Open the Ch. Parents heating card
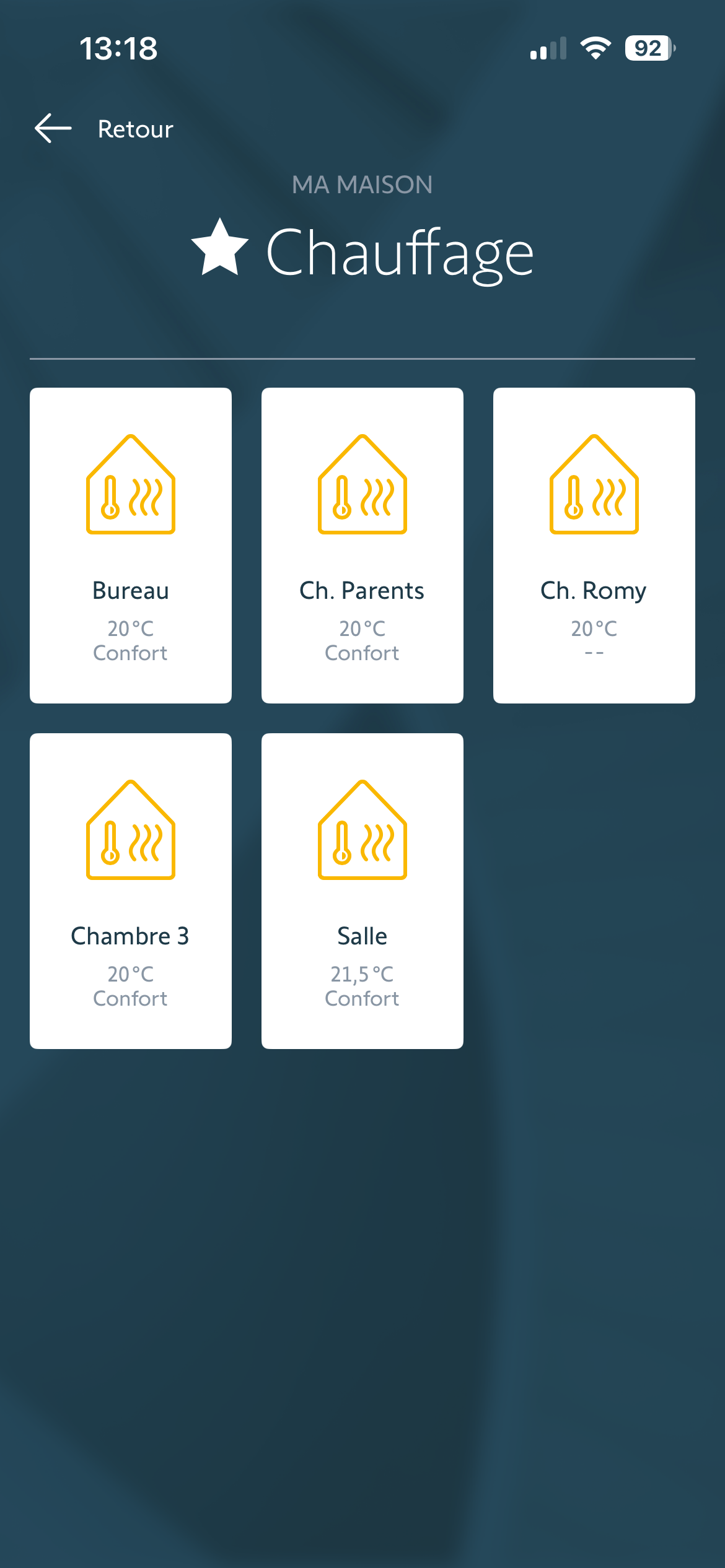This screenshot has width=725, height=1568. coord(362,545)
